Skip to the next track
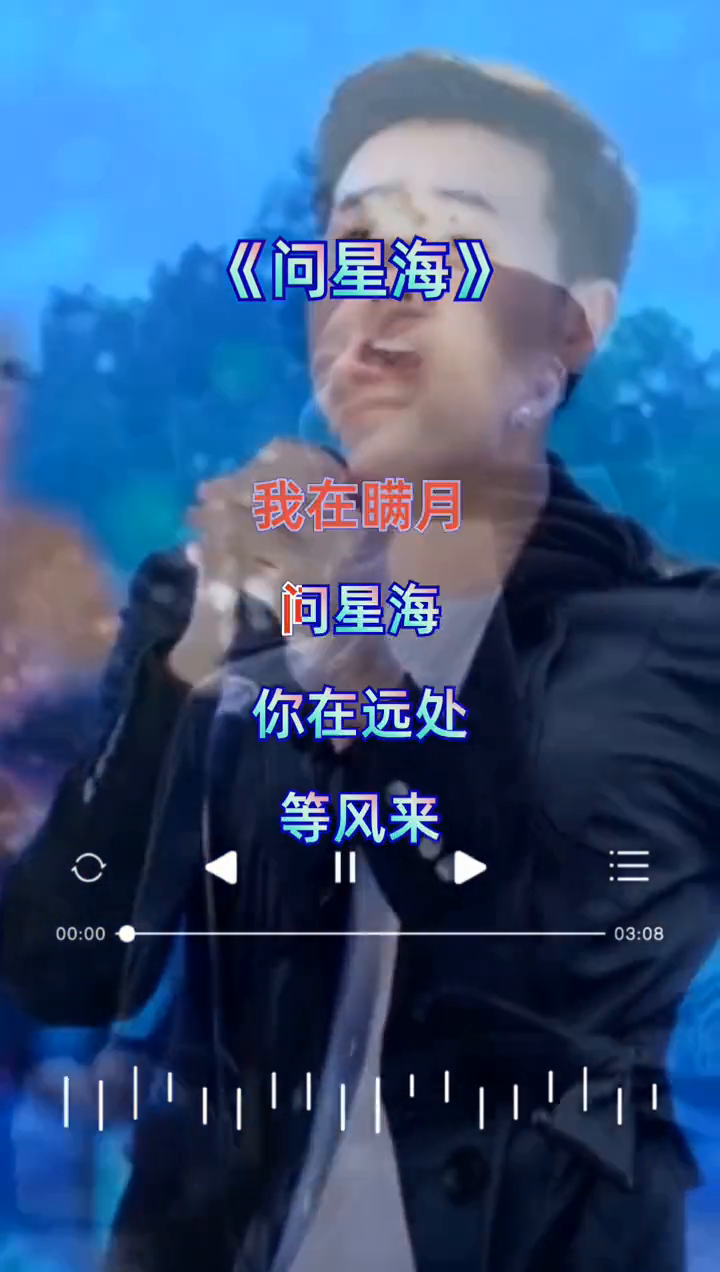The image size is (720, 1272). tap(468, 868)
